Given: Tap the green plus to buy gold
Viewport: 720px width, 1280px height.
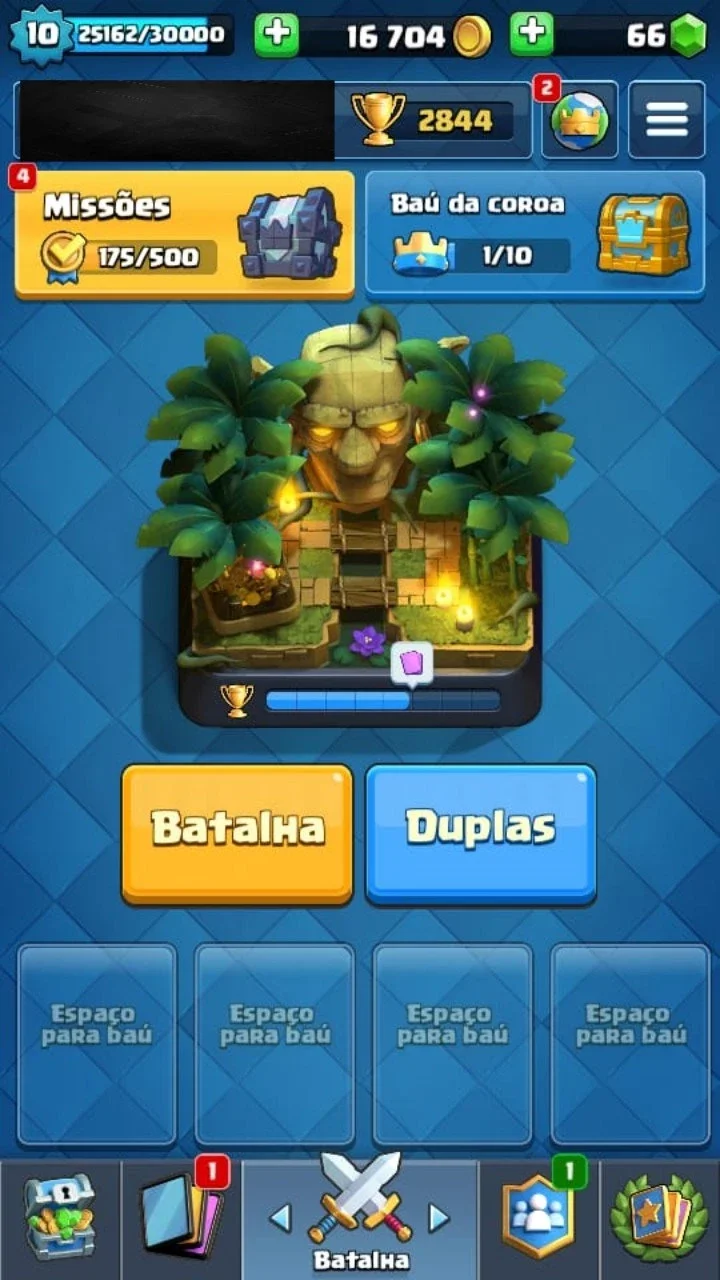Looking at the screenshot, I should 276,35.
